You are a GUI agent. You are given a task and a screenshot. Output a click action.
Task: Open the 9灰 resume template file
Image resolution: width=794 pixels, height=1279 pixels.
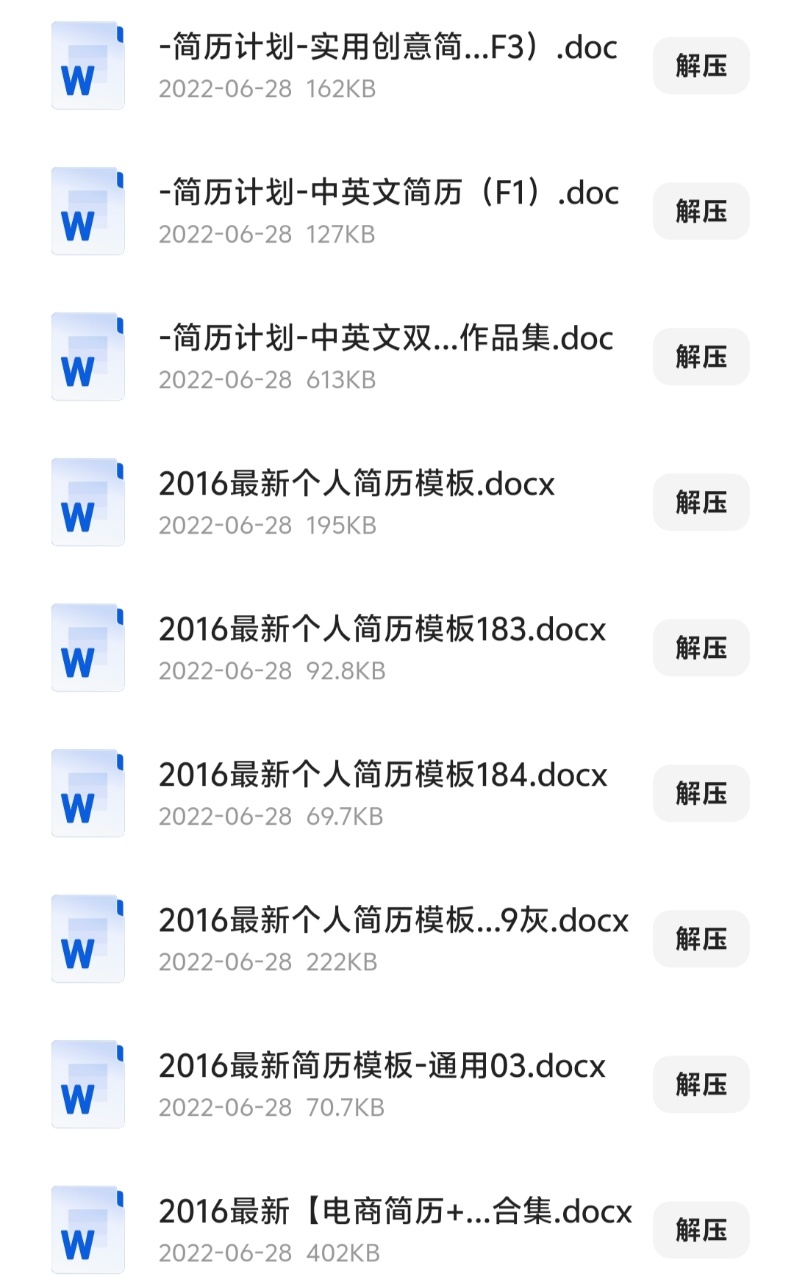pos(394,921)
